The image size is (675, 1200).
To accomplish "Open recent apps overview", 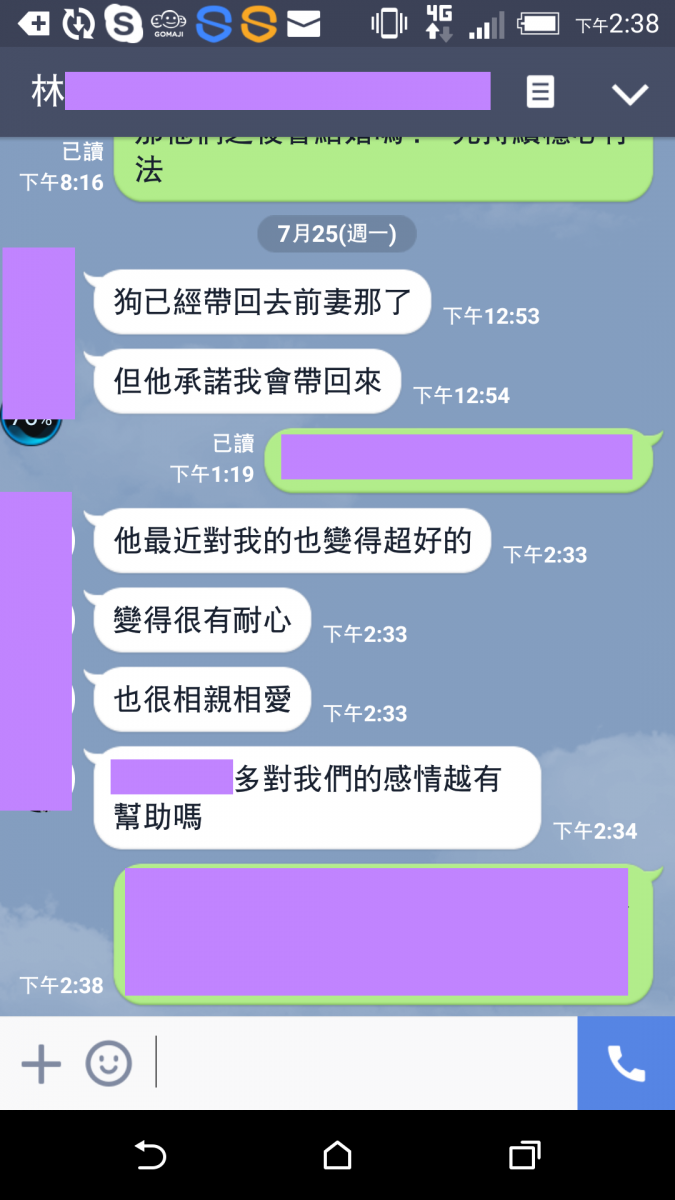I will 524,1156.
